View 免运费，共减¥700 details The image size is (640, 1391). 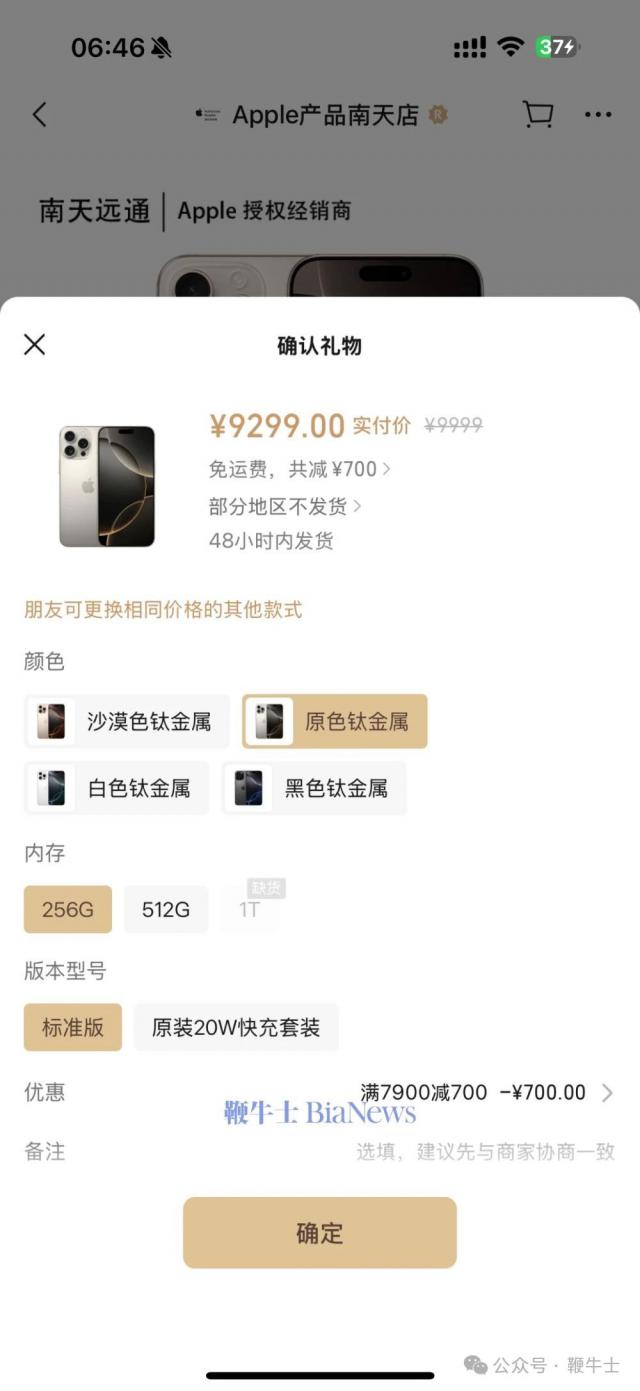[x=299, y=469]
